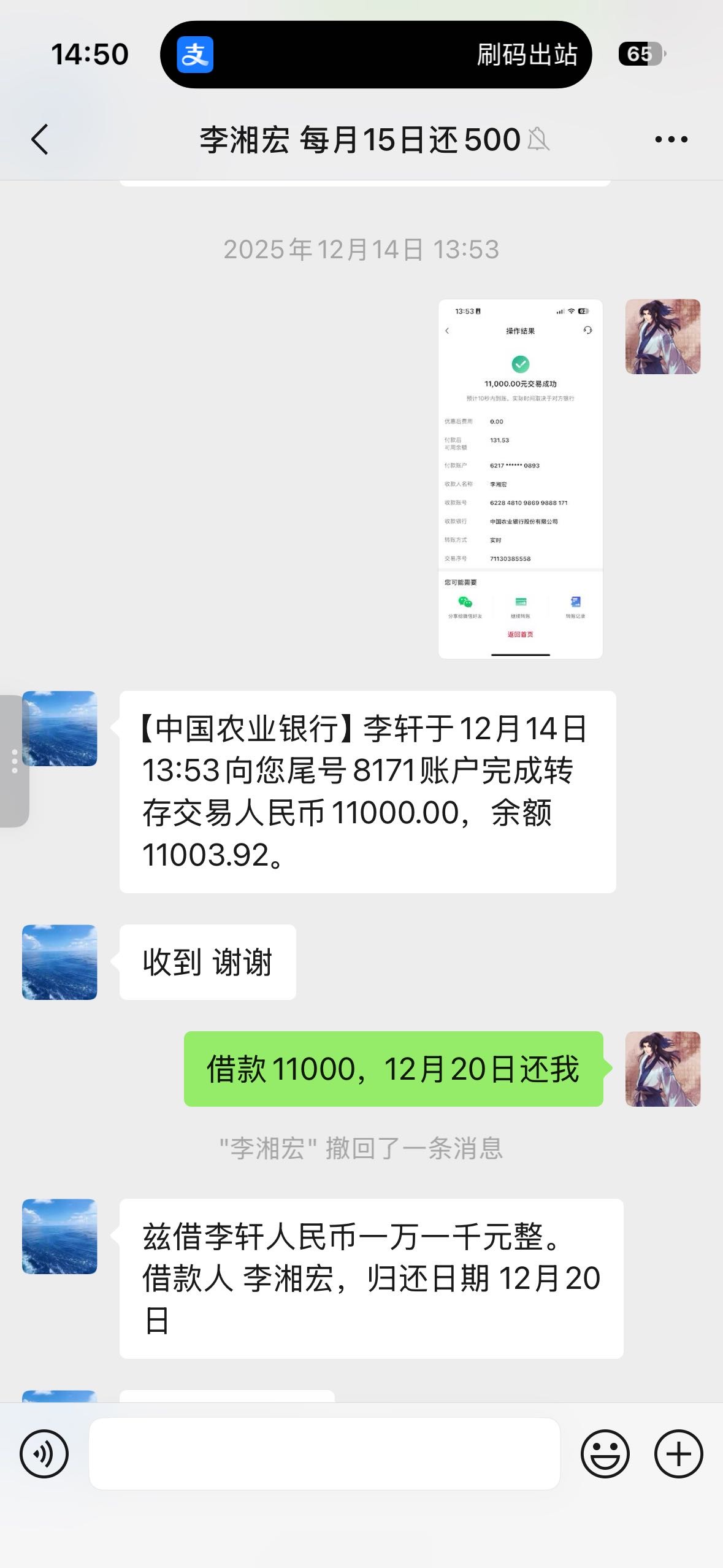The image size is (723, 1568).
Task: Switch to voice message input
Action: click(x=44, y=1454)
